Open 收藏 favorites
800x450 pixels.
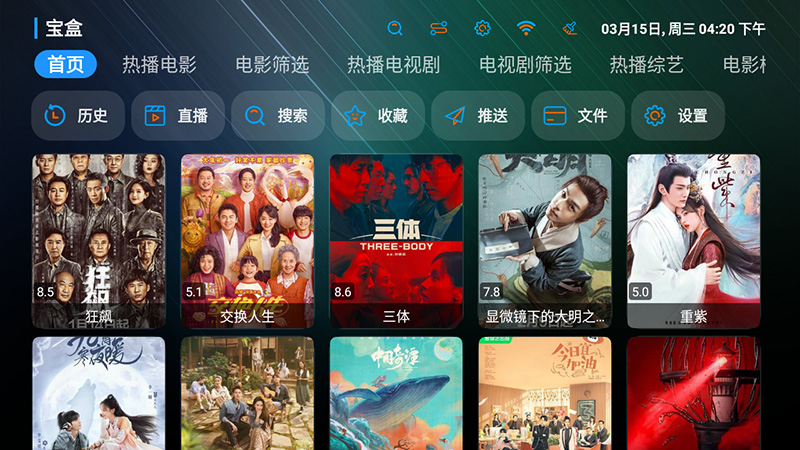click(x=377, y=116)
